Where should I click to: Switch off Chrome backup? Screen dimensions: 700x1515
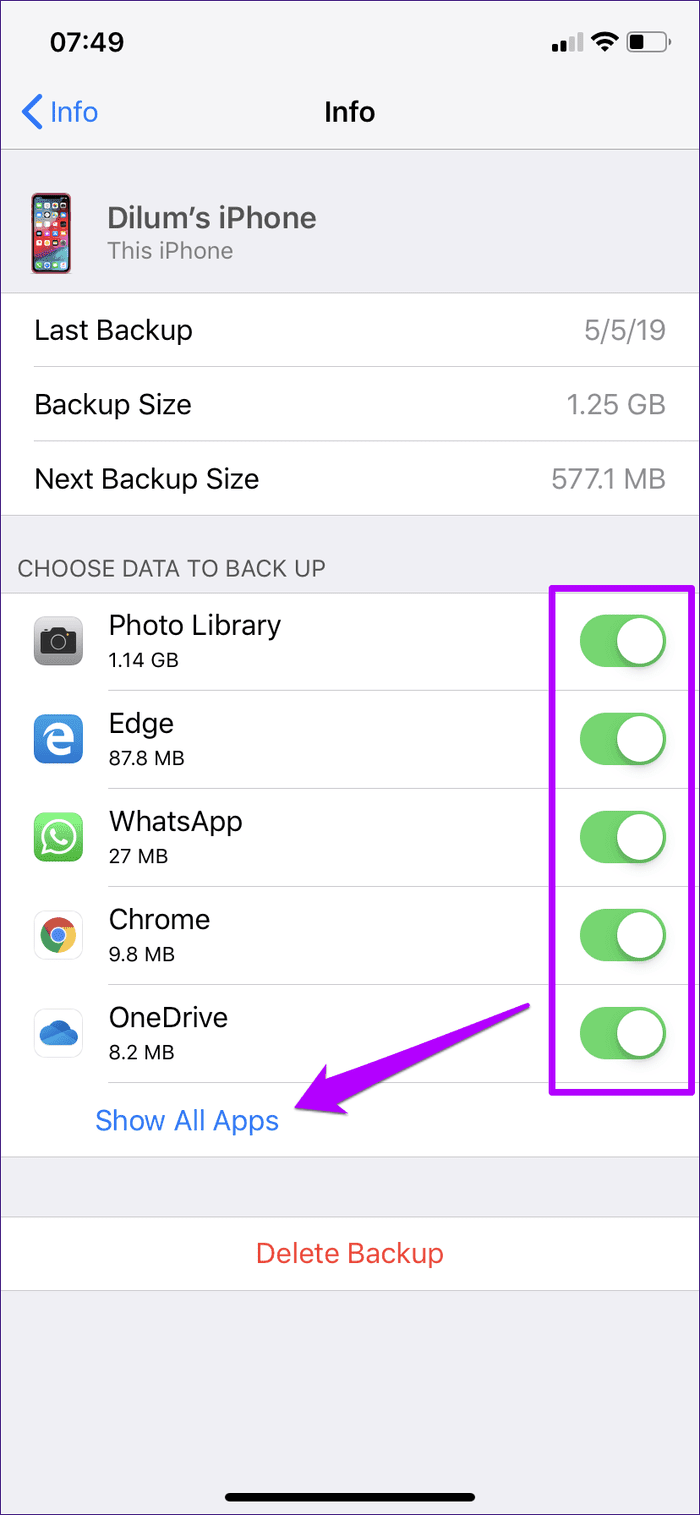622,935
